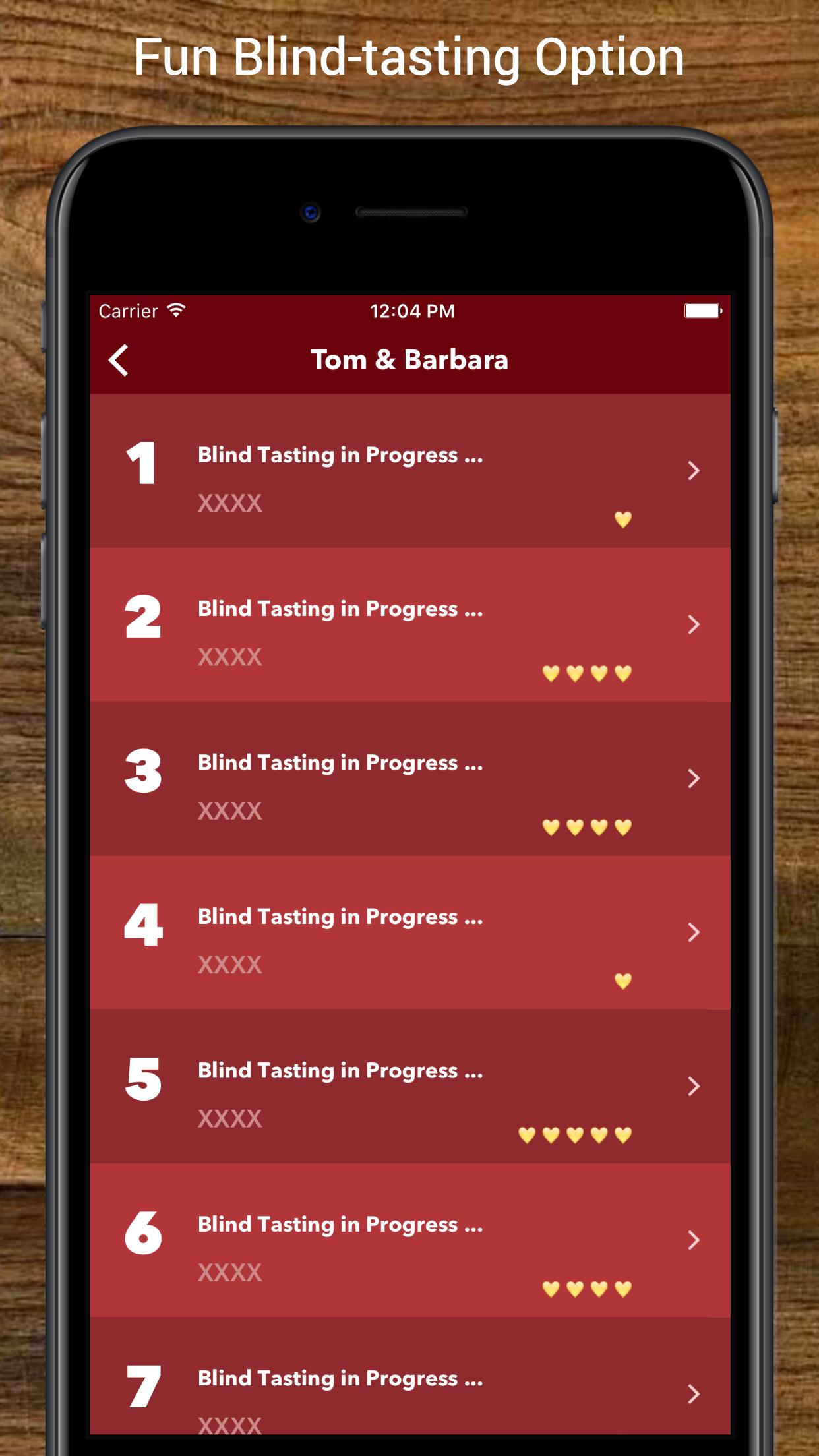Expand row 1 with its right chevron
Viewport: 819px width, 1456px height.
point(694,470)
